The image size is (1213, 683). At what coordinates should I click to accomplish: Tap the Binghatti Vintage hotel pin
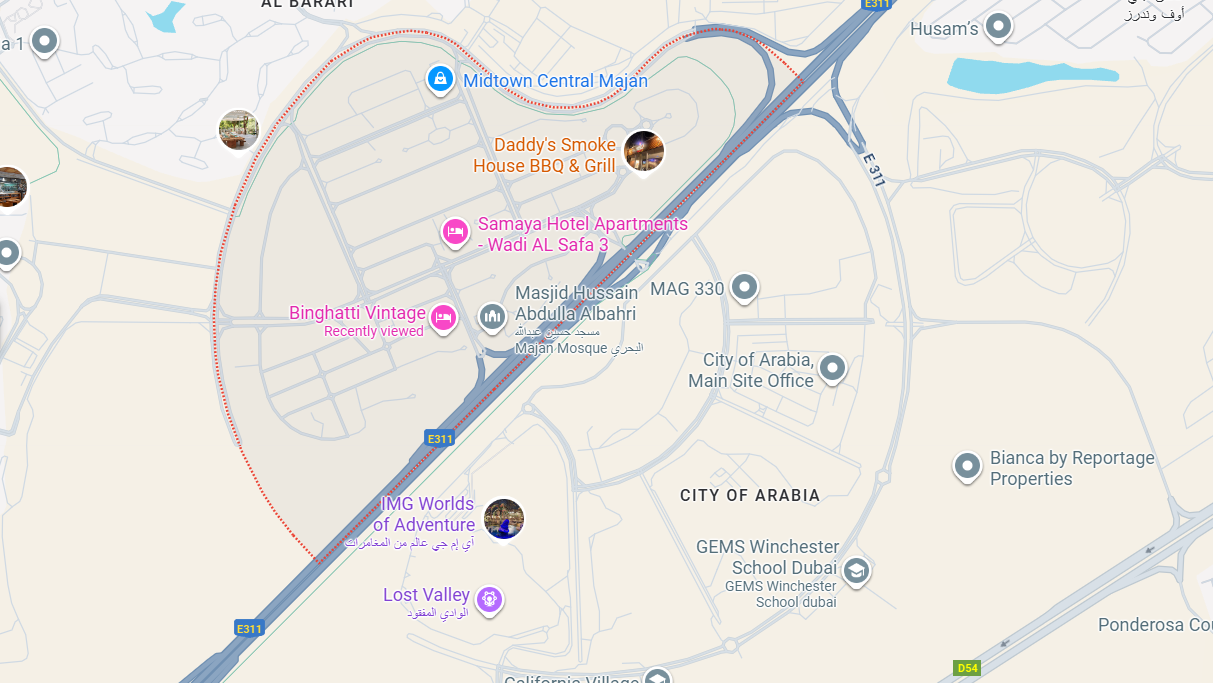click(443, 318)
